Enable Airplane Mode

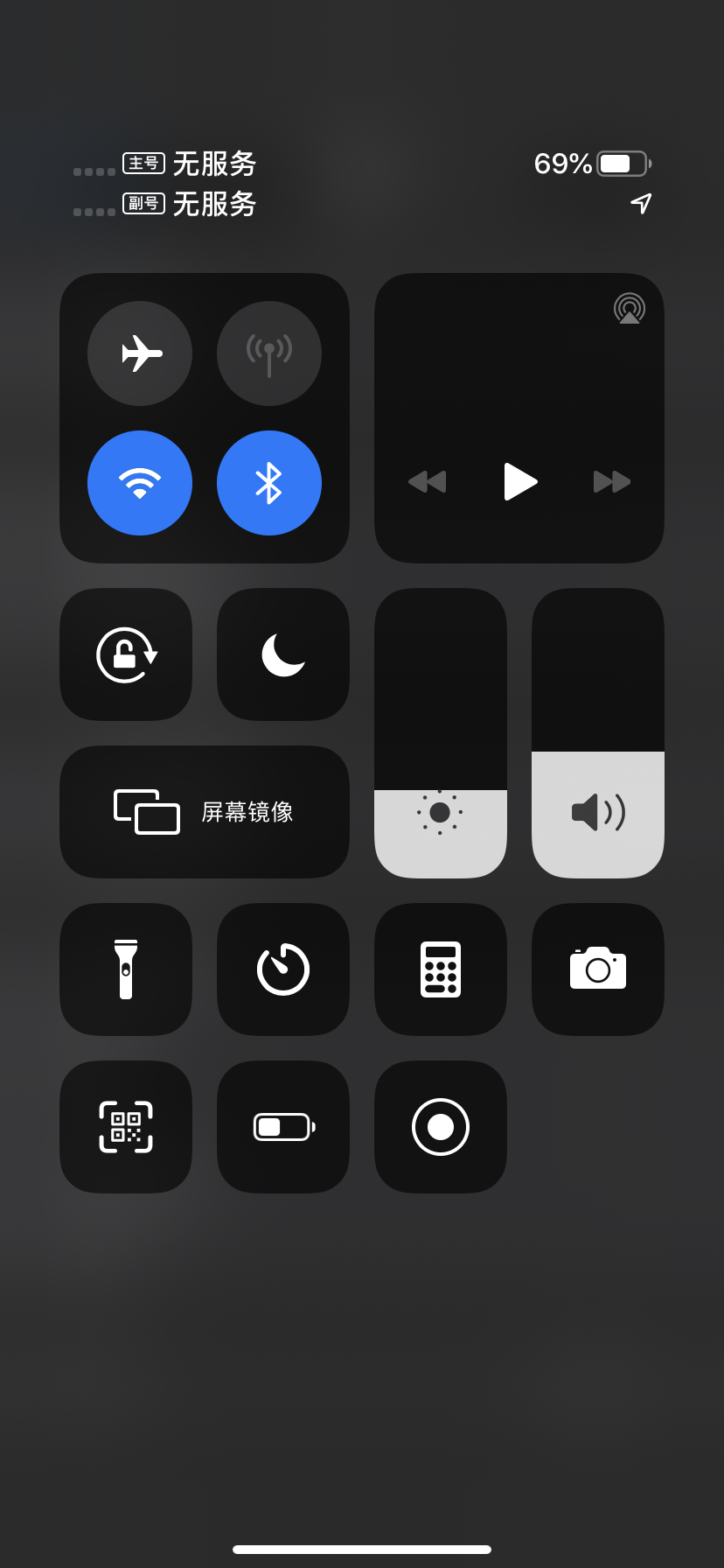pos(140,353)
